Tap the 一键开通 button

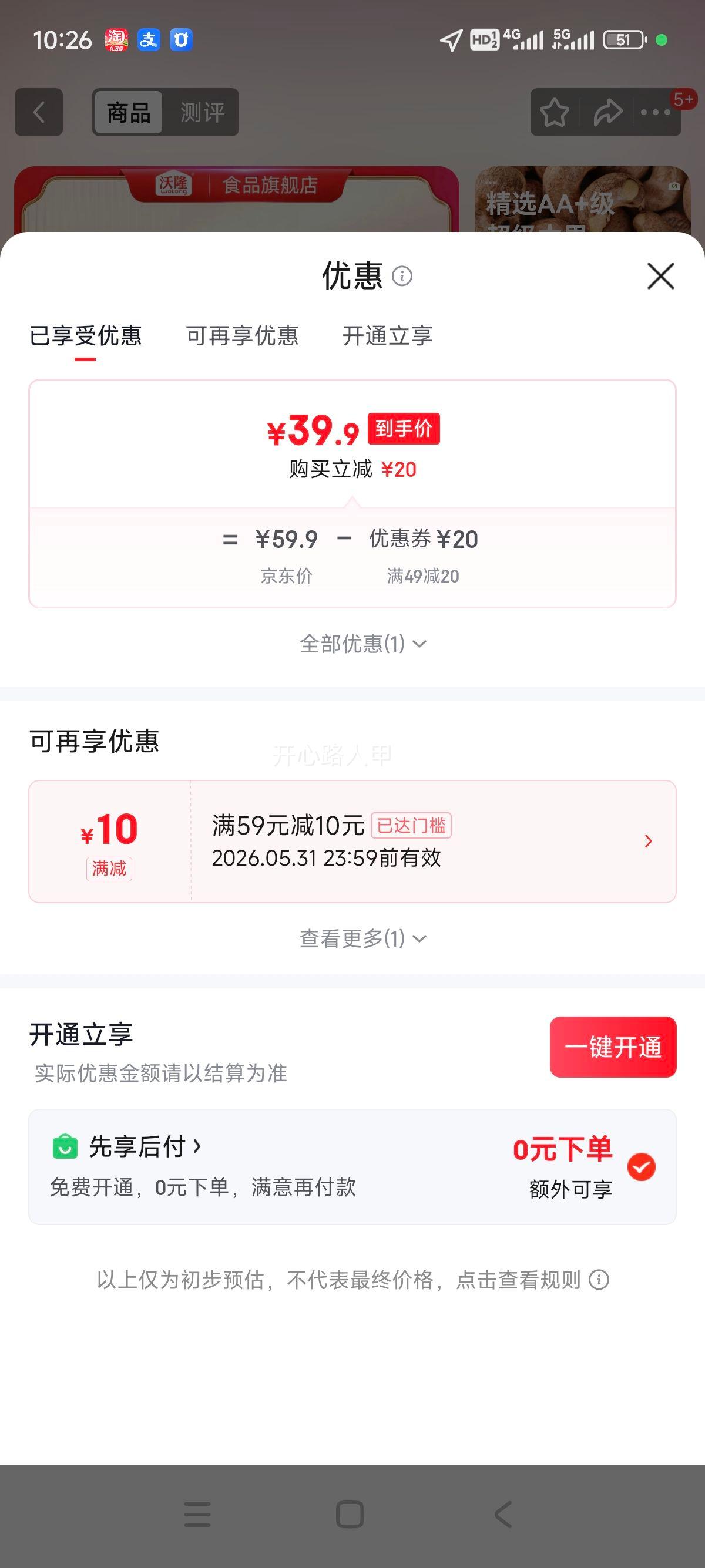(612, 1047)
